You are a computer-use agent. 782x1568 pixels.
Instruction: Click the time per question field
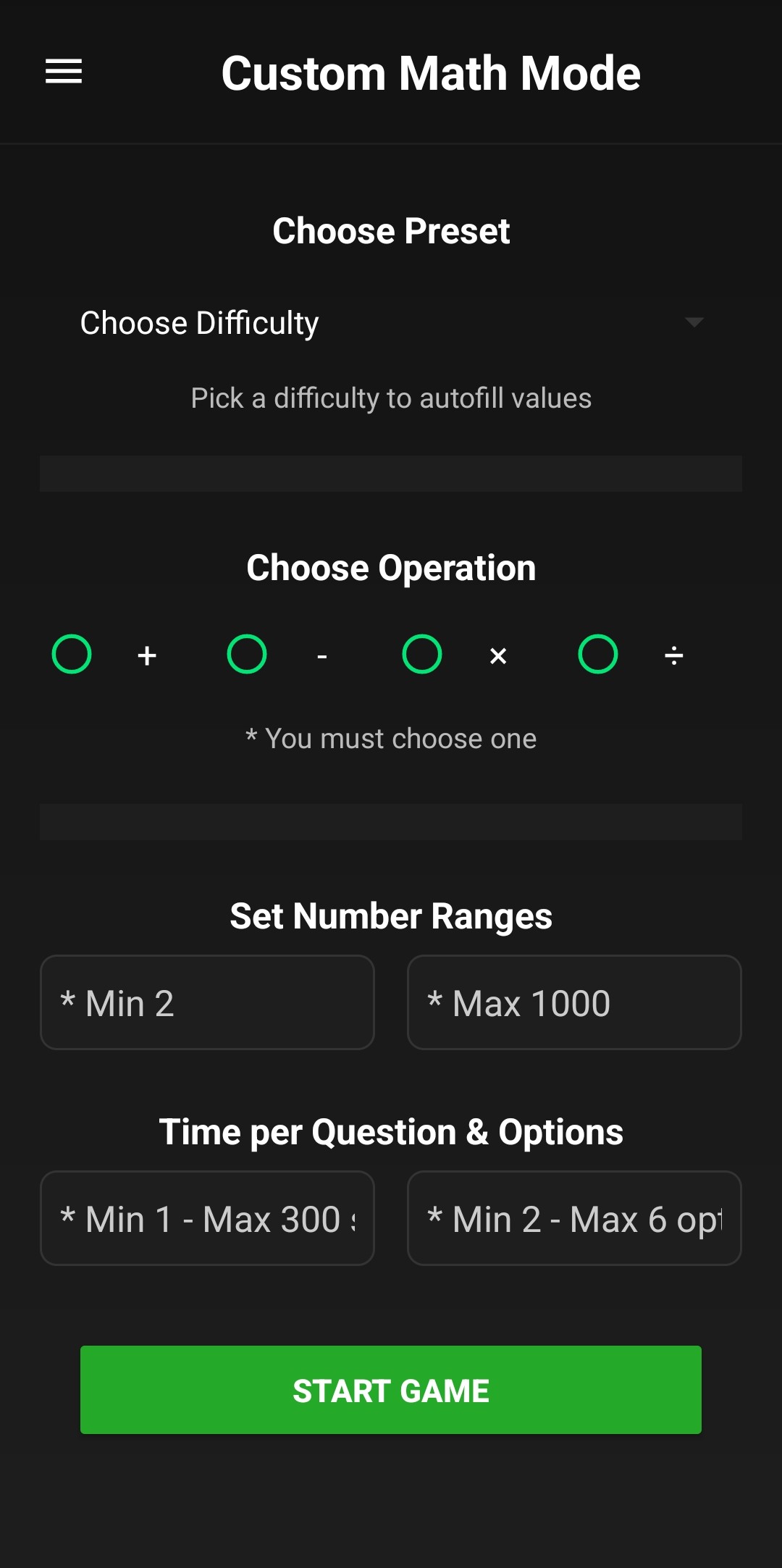pyautogui.click(x=207, y=1217)
